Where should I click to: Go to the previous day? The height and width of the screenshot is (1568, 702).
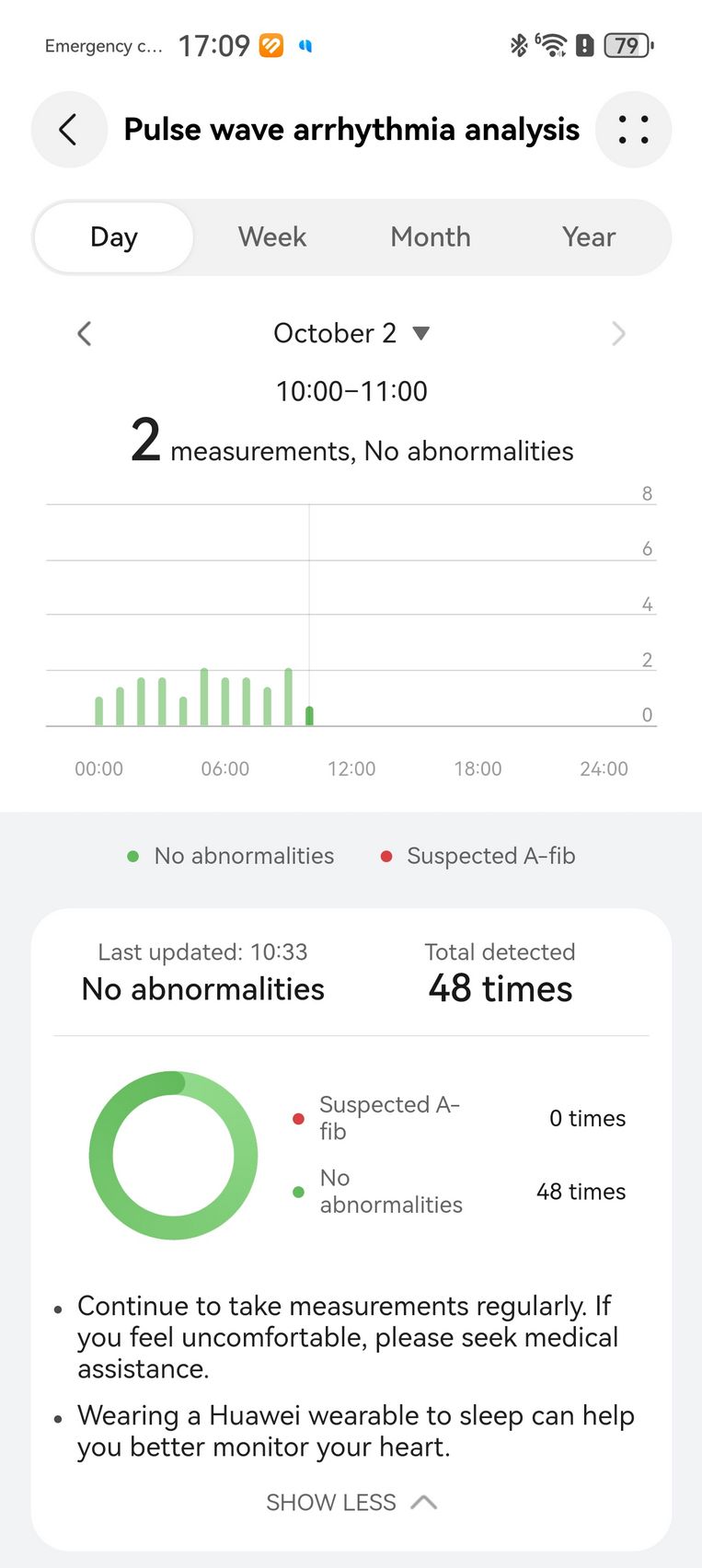pyautogui.click(x=85, y=333)
